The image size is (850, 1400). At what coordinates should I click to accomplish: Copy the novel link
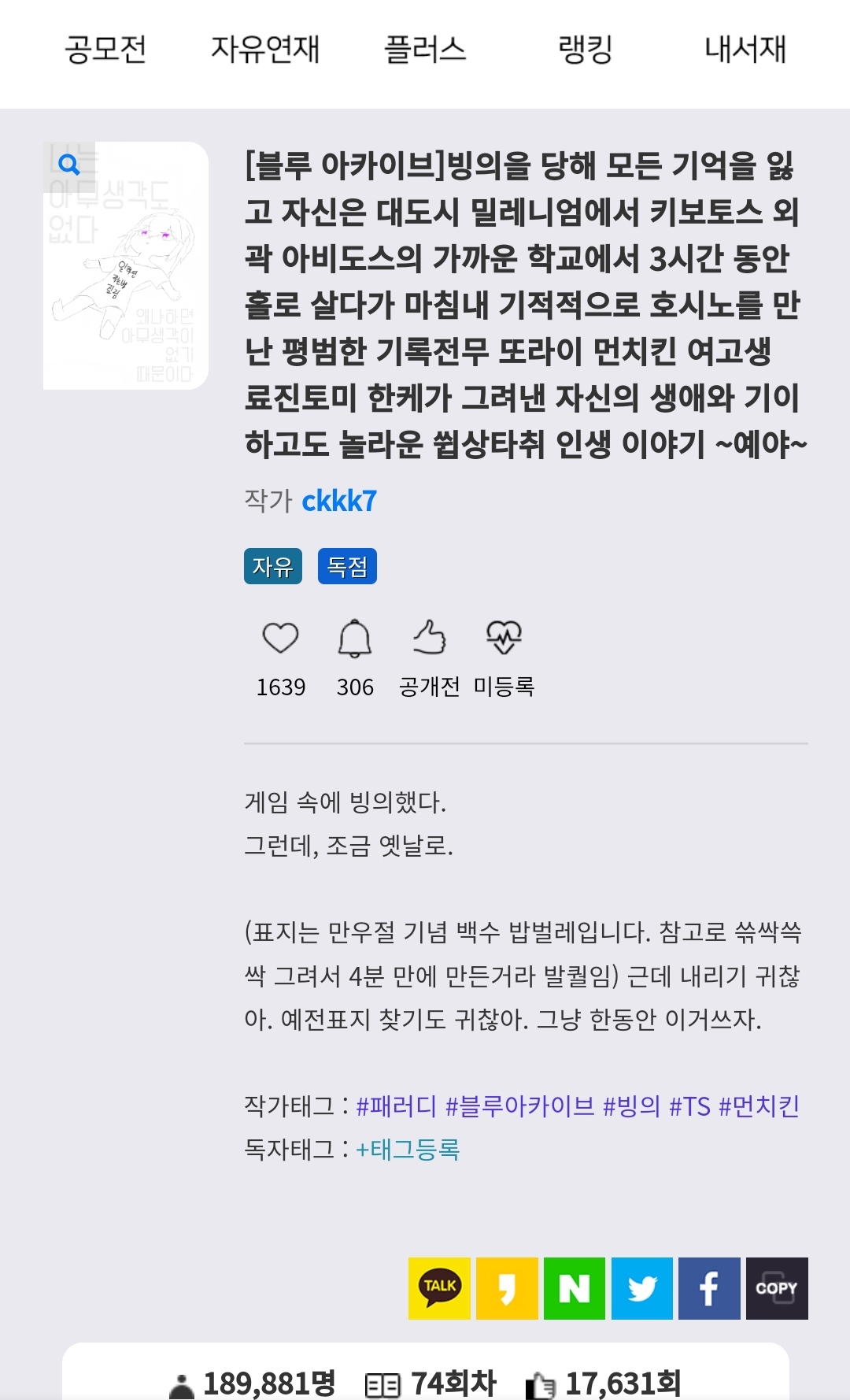tap(777, 1288)
